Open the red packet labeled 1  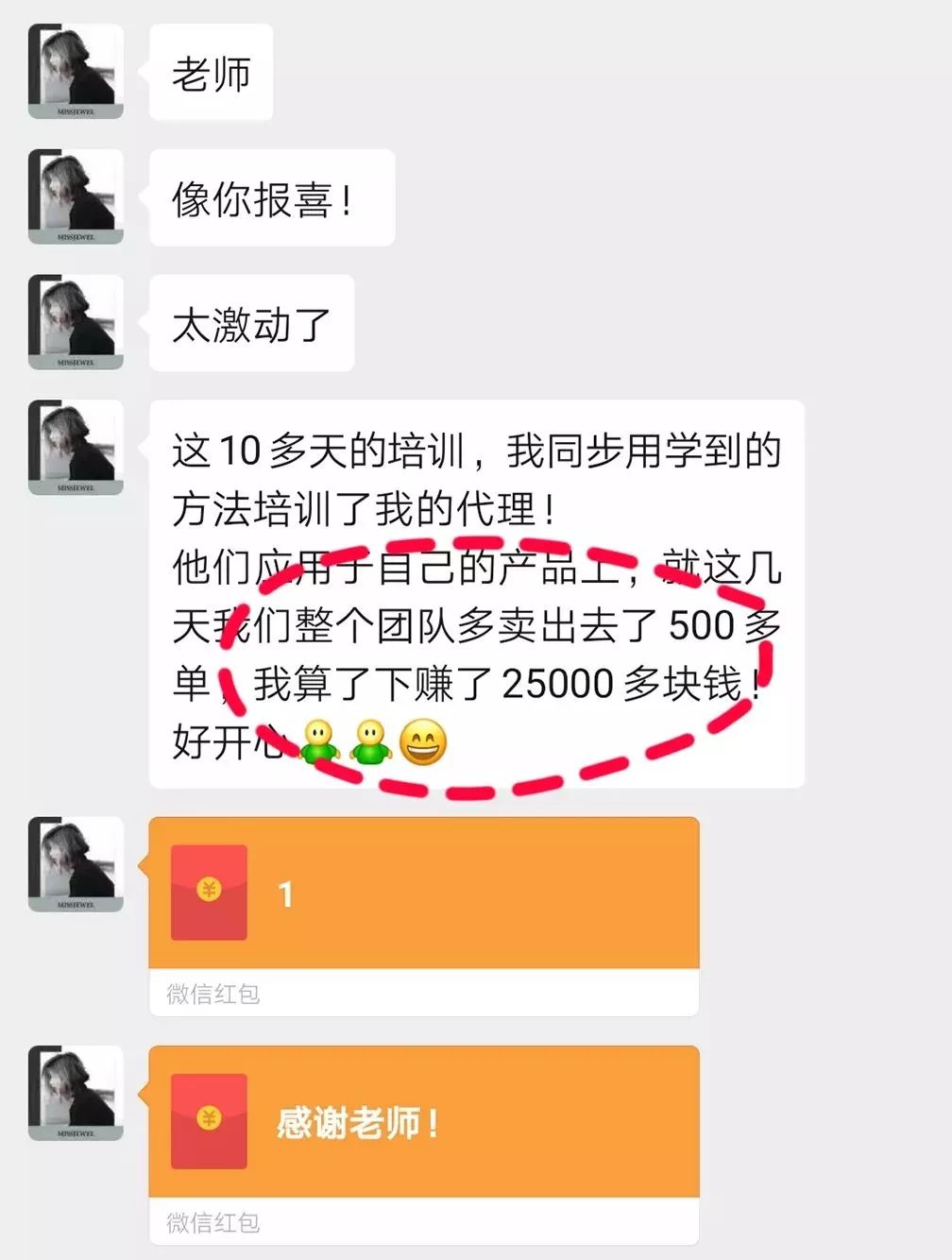[x=423, y=894]
